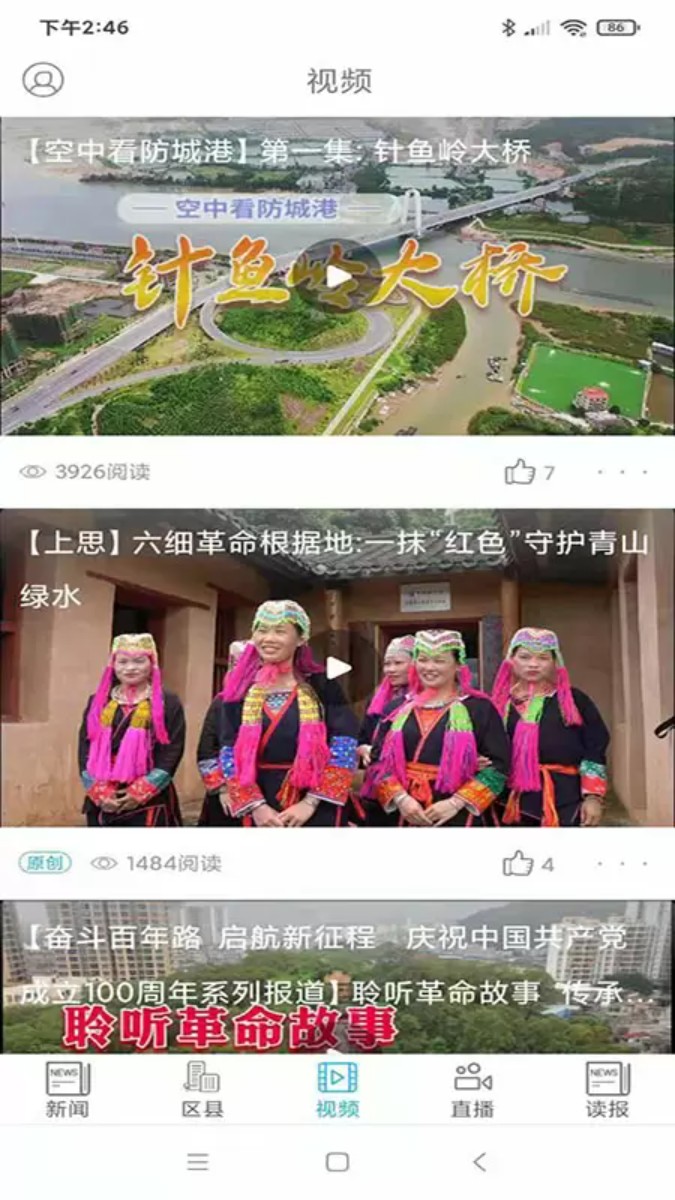Screen dimensions: 675x1200
Task: Go back with system back button
Action: pos(479,1162)
